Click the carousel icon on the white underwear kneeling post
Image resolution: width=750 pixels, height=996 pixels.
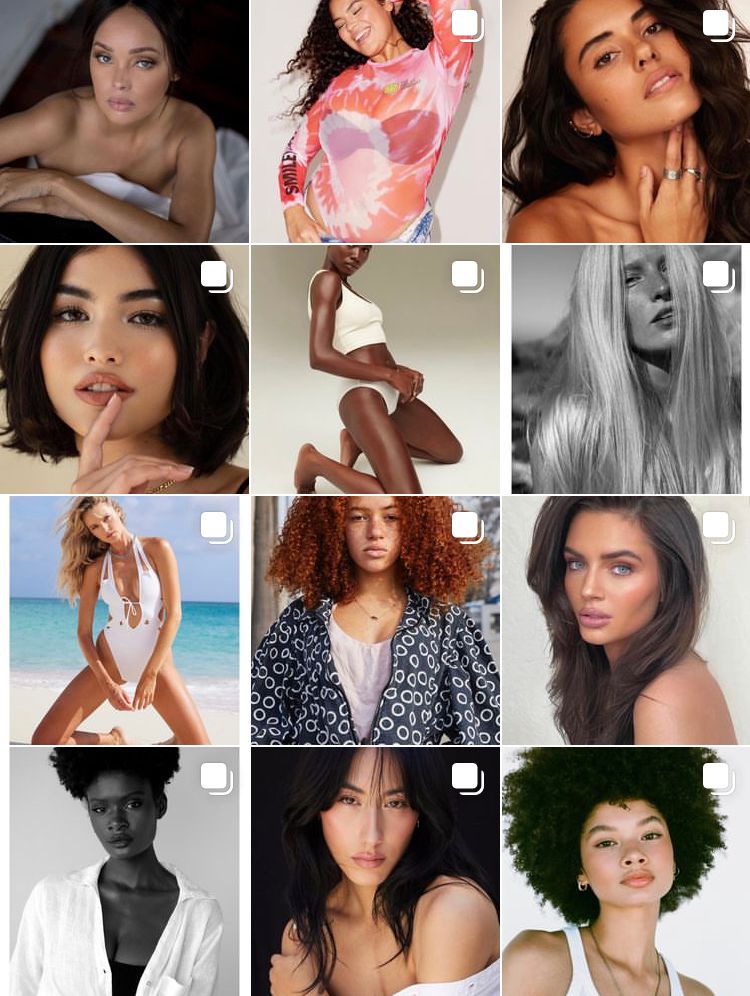tap(467, 275)
